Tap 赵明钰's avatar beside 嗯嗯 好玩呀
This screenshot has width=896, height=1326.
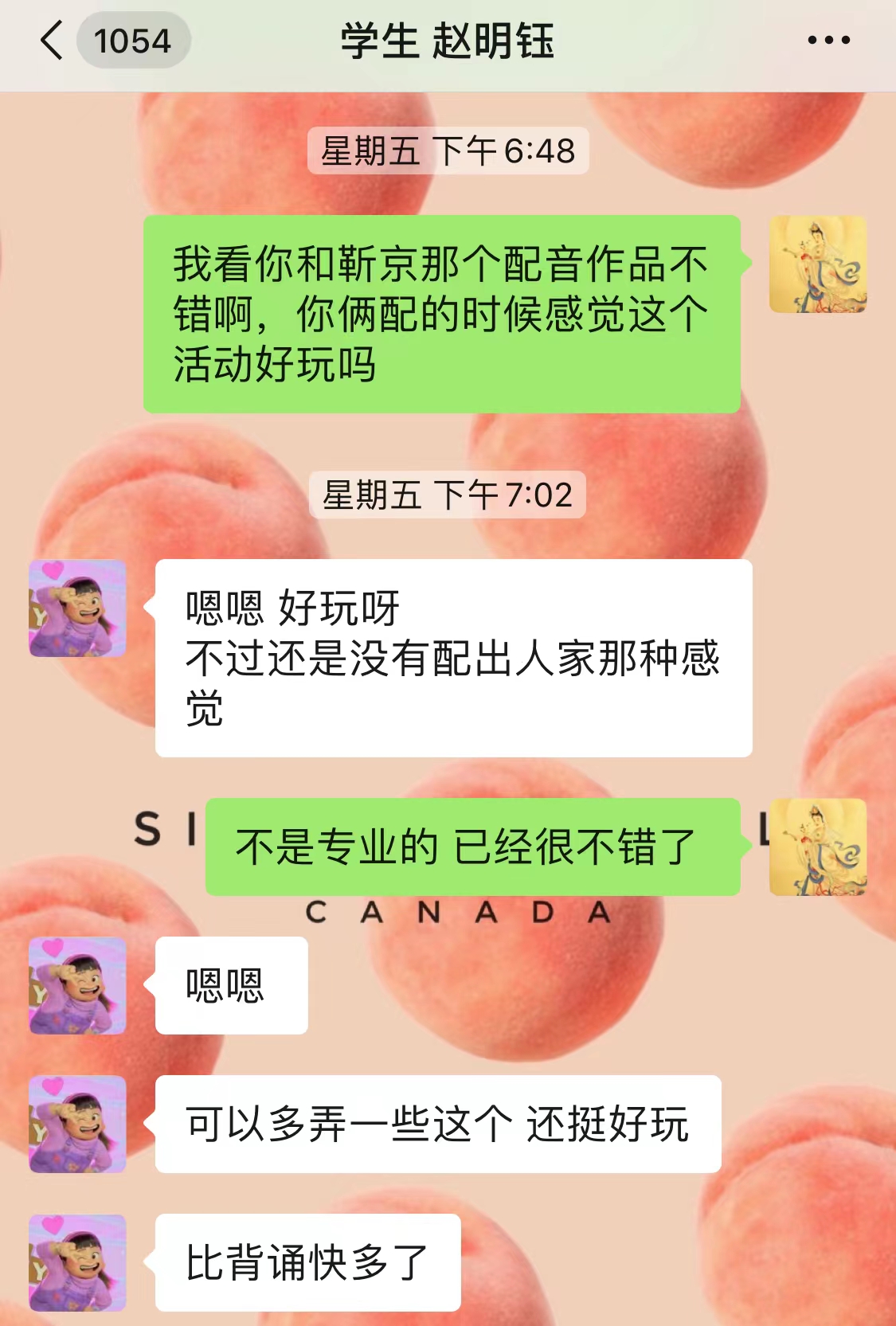(77, 608)
